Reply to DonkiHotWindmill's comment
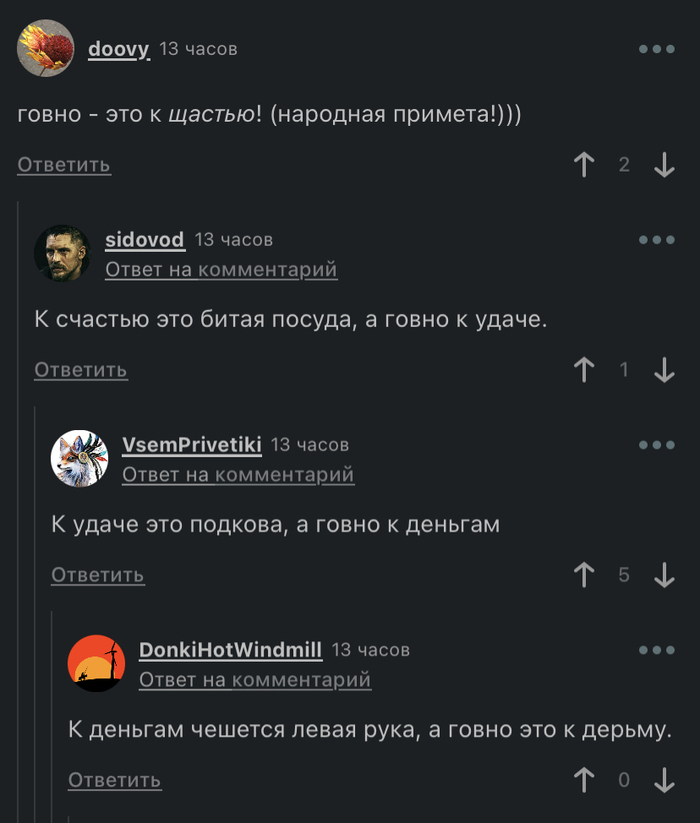The width and height of the screenshot is (700, 823). pos(115,780)
